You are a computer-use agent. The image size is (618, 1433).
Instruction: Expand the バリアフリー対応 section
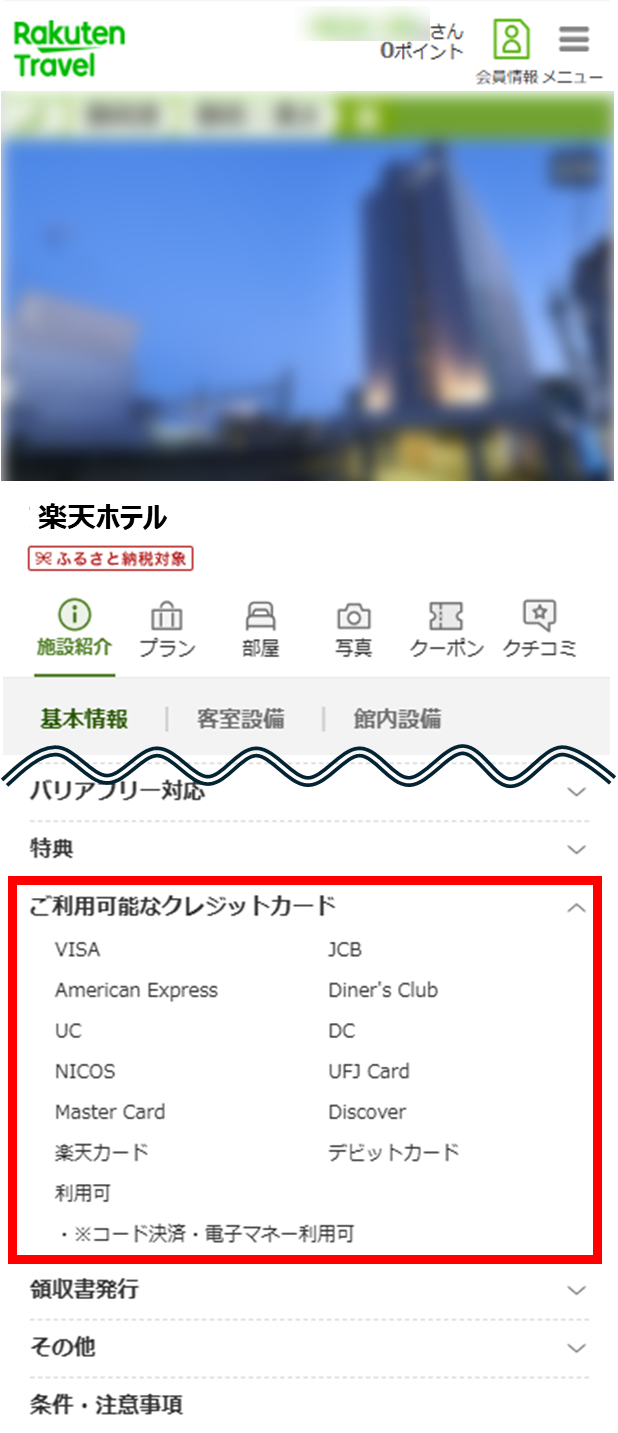pos(308,792)
